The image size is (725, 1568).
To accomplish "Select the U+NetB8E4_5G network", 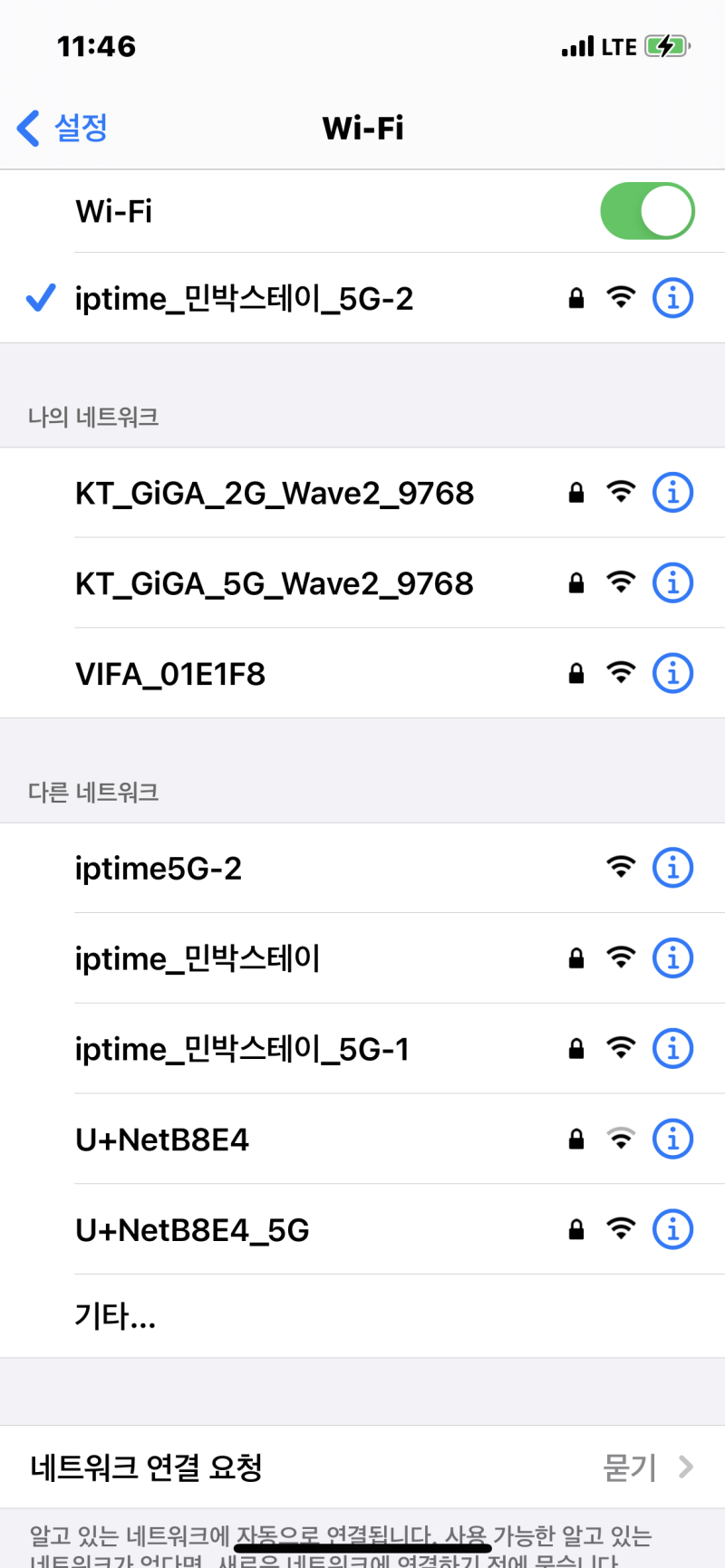I will click(192, 1229).
